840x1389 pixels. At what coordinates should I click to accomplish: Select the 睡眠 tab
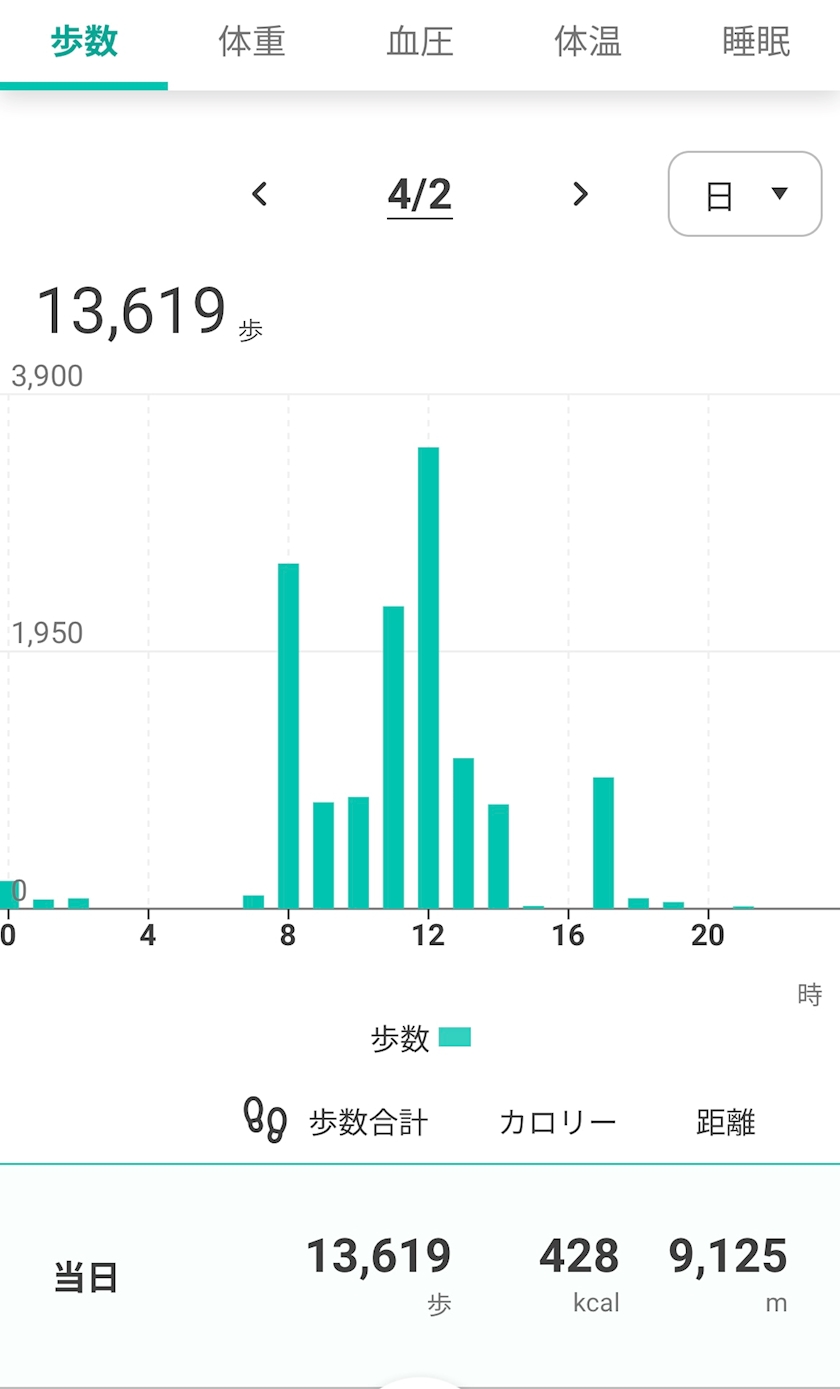coord(756,42)
